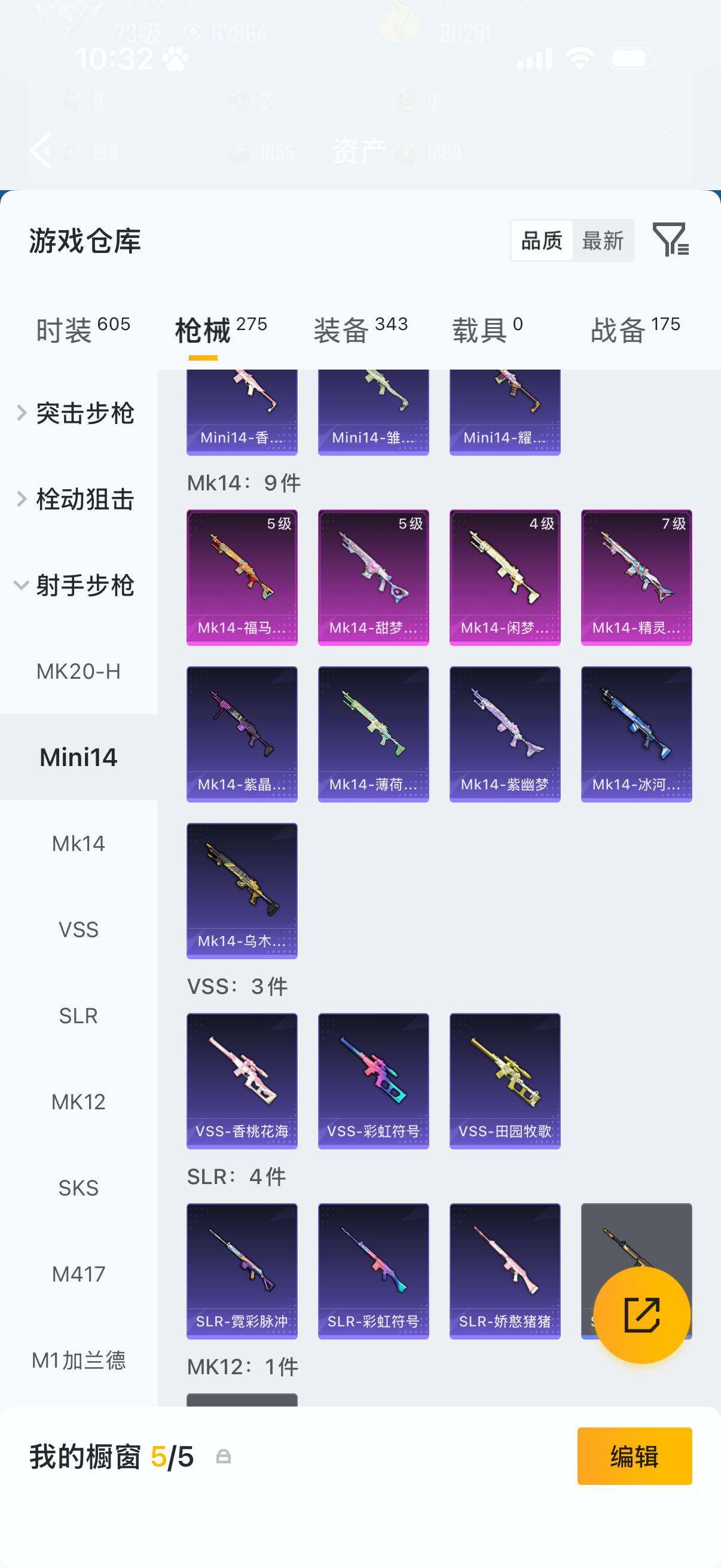Go back using the top-left arrow

click(x=41, y=150)
